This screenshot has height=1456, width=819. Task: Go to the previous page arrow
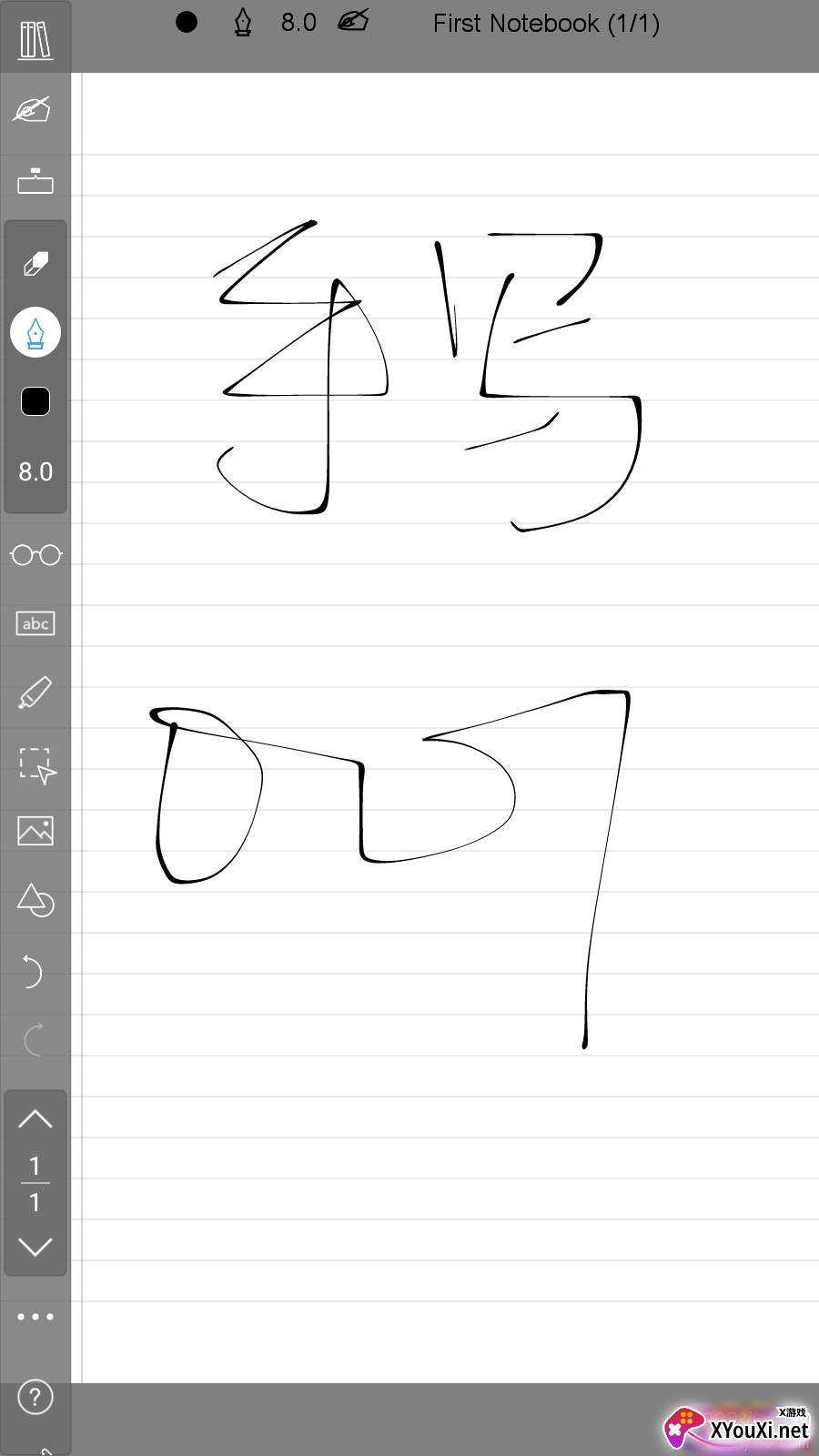[35, 1119]
